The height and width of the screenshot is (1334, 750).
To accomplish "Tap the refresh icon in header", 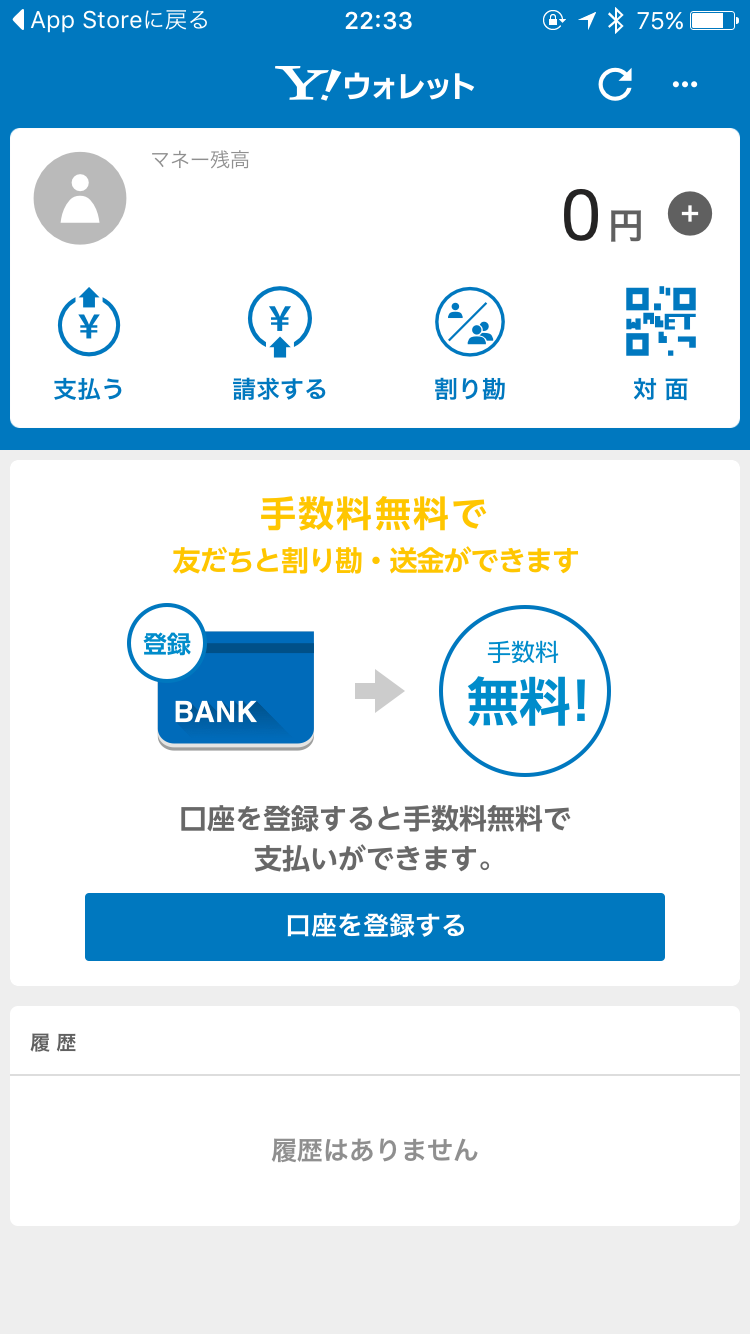I will coord(615,85).
